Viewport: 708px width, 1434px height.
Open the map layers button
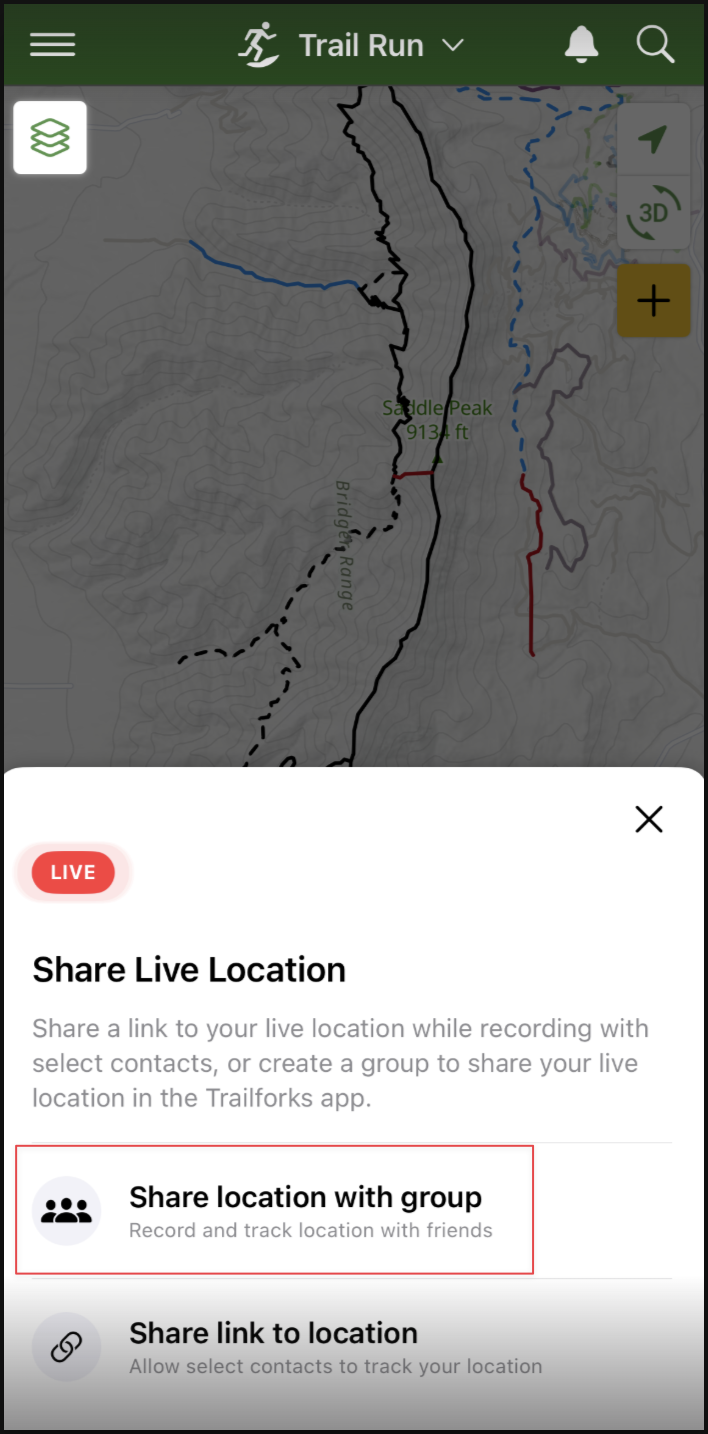click(x=50, y=138)
